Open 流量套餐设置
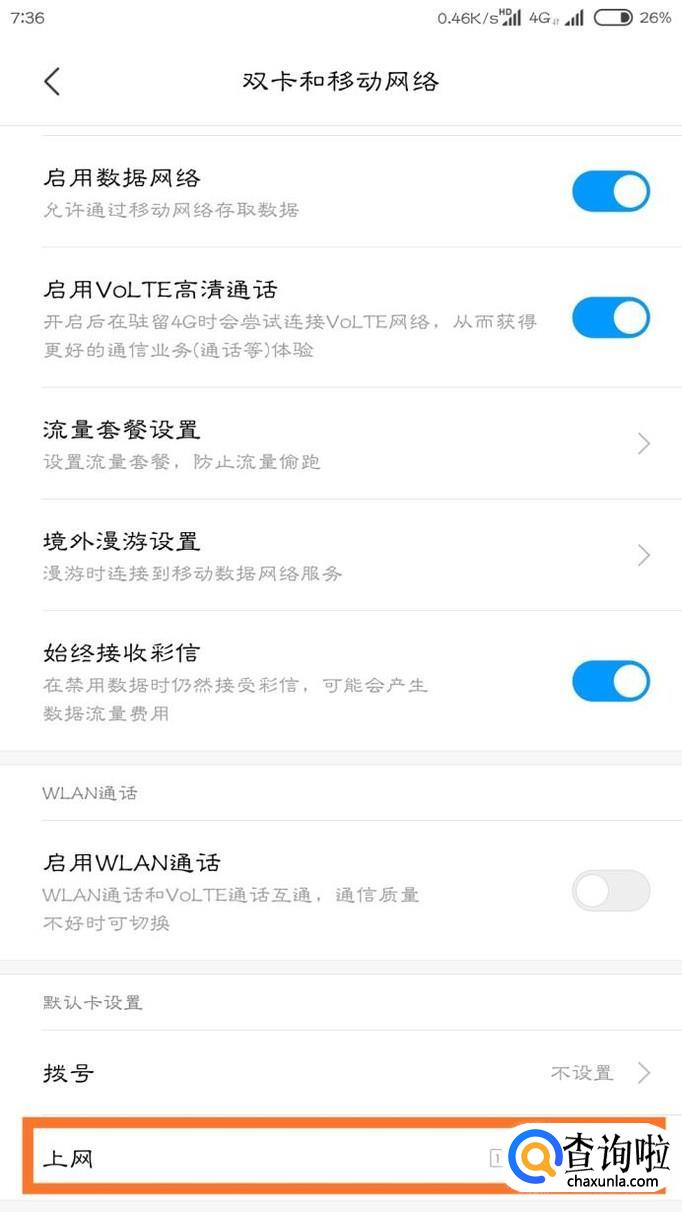The image size is (682, 1212). [x=340, y=443]
